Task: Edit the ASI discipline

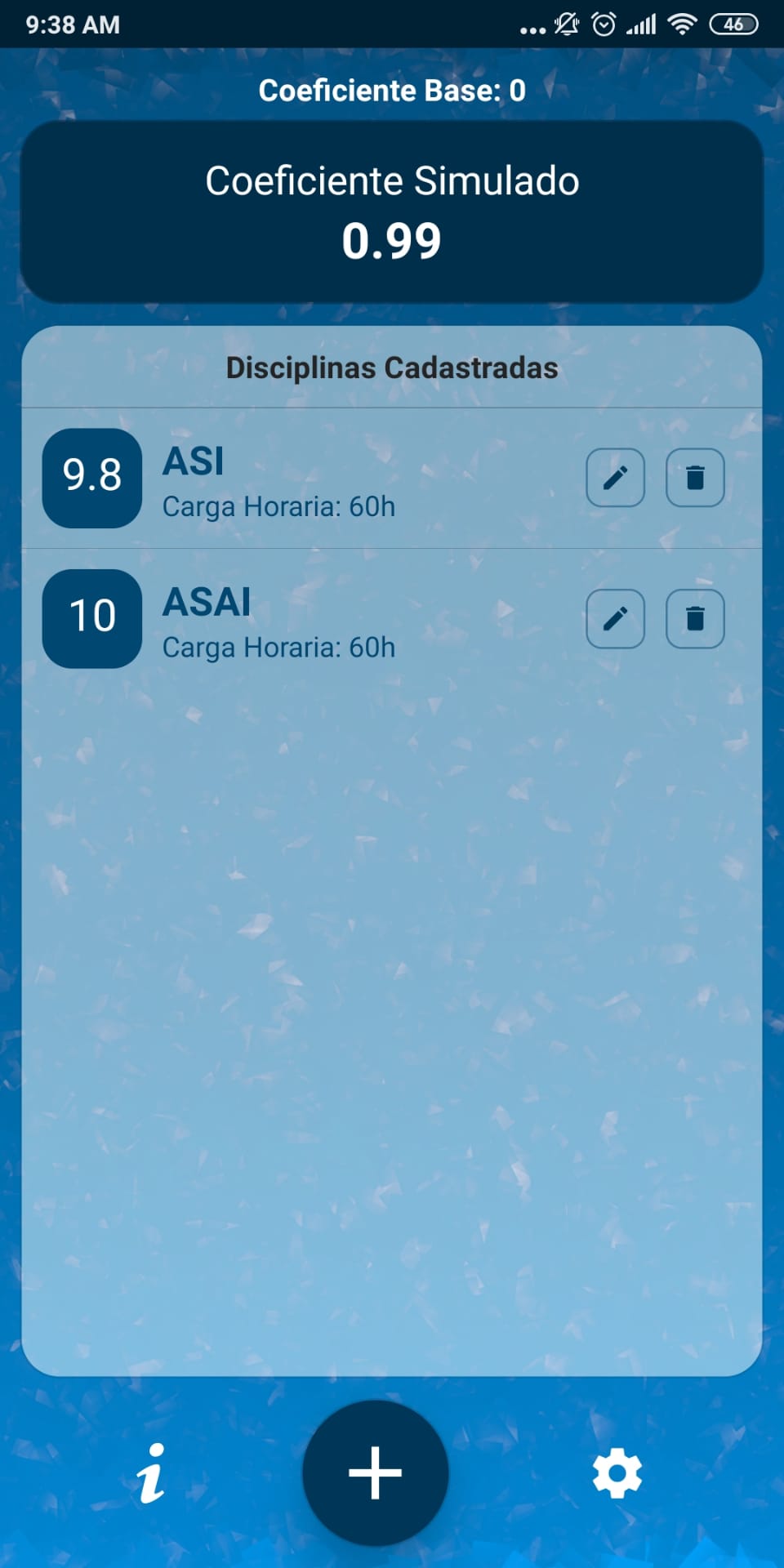Action: tap(615, 478)
